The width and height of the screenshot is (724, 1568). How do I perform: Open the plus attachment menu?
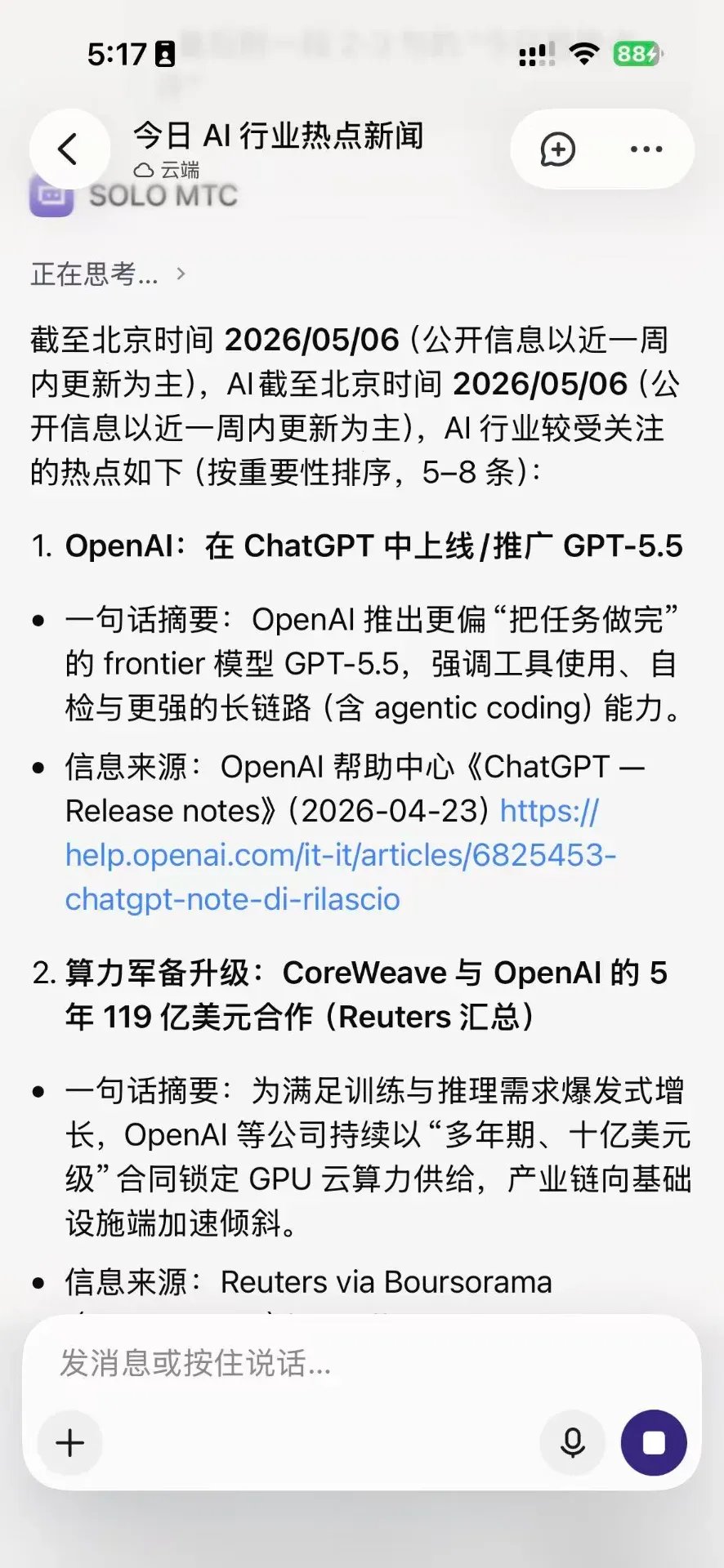point(70,1443)
